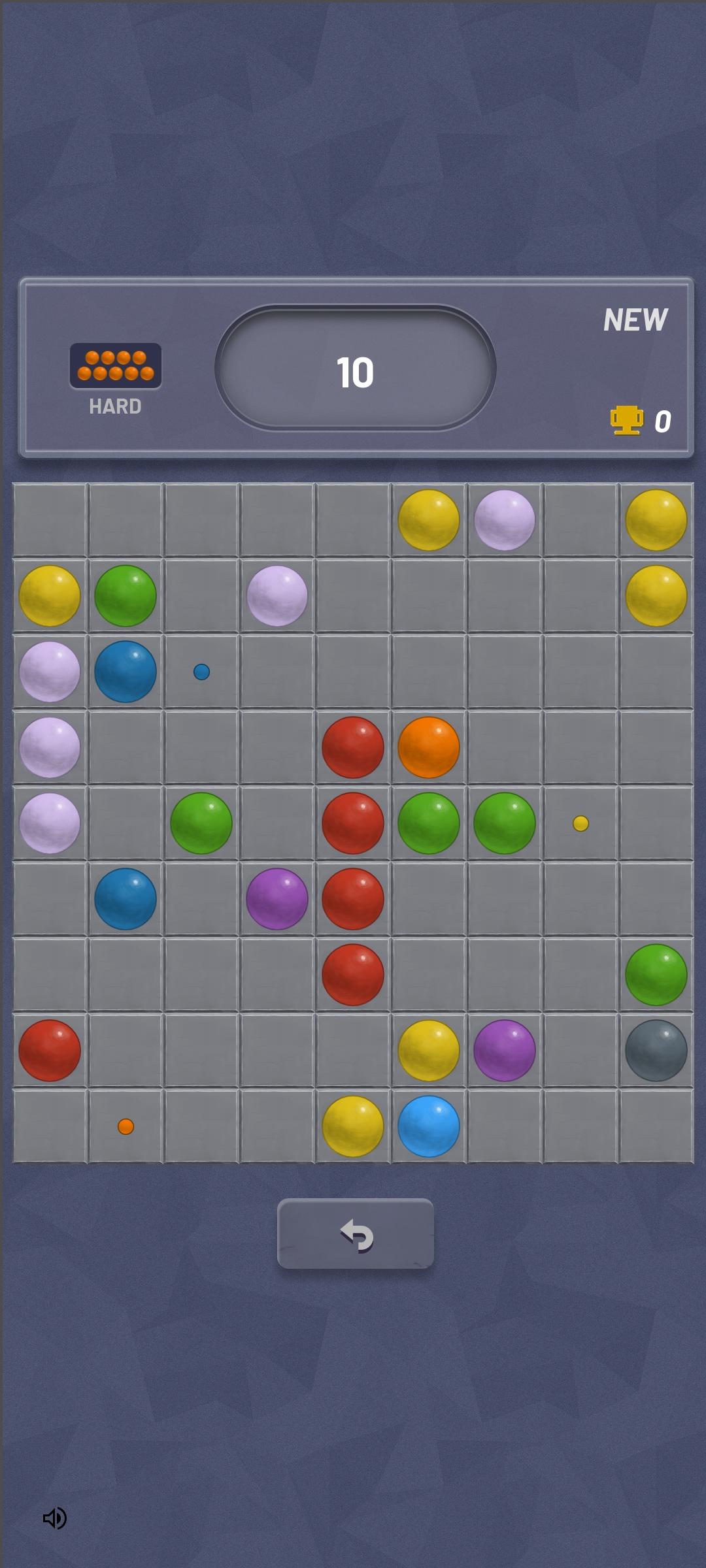Toggle selection of the light blue ball at the bottom

[429, 1125]
